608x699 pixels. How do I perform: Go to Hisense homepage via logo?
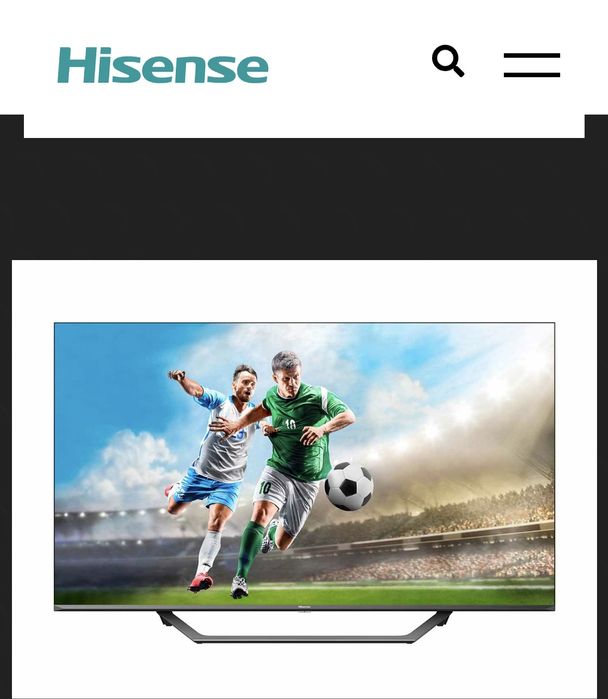pos(163,66)
